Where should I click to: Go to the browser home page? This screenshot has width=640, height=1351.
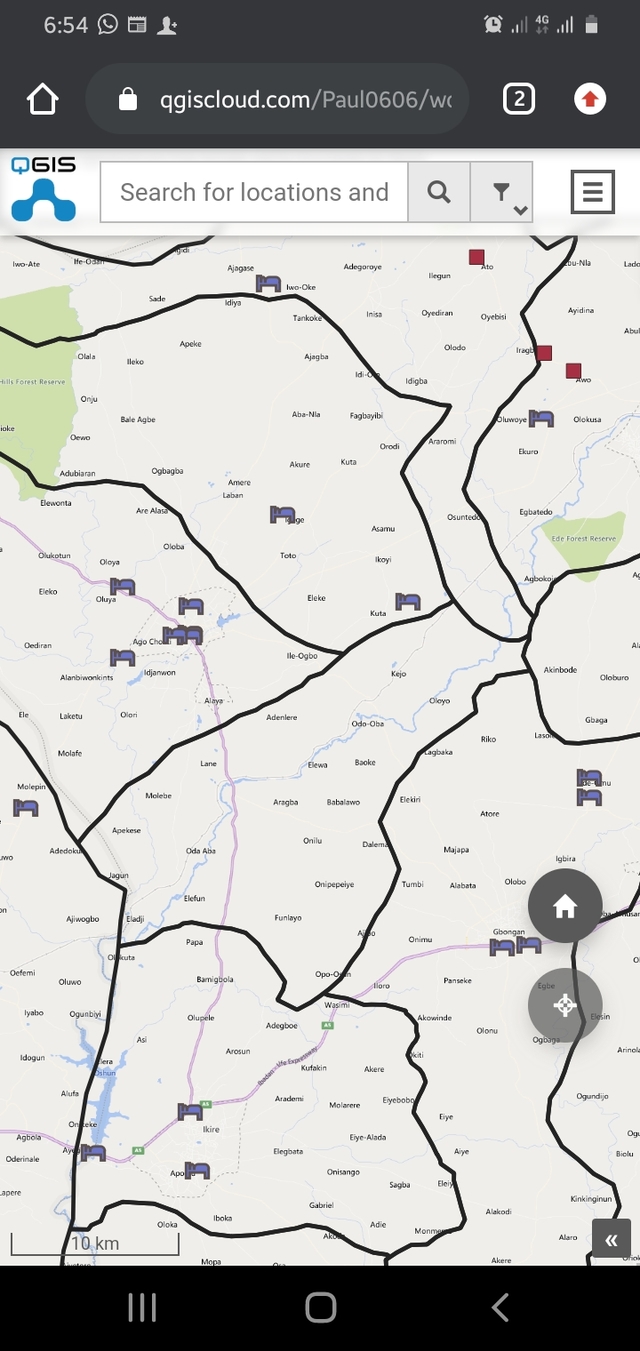[x=43, y=99]
